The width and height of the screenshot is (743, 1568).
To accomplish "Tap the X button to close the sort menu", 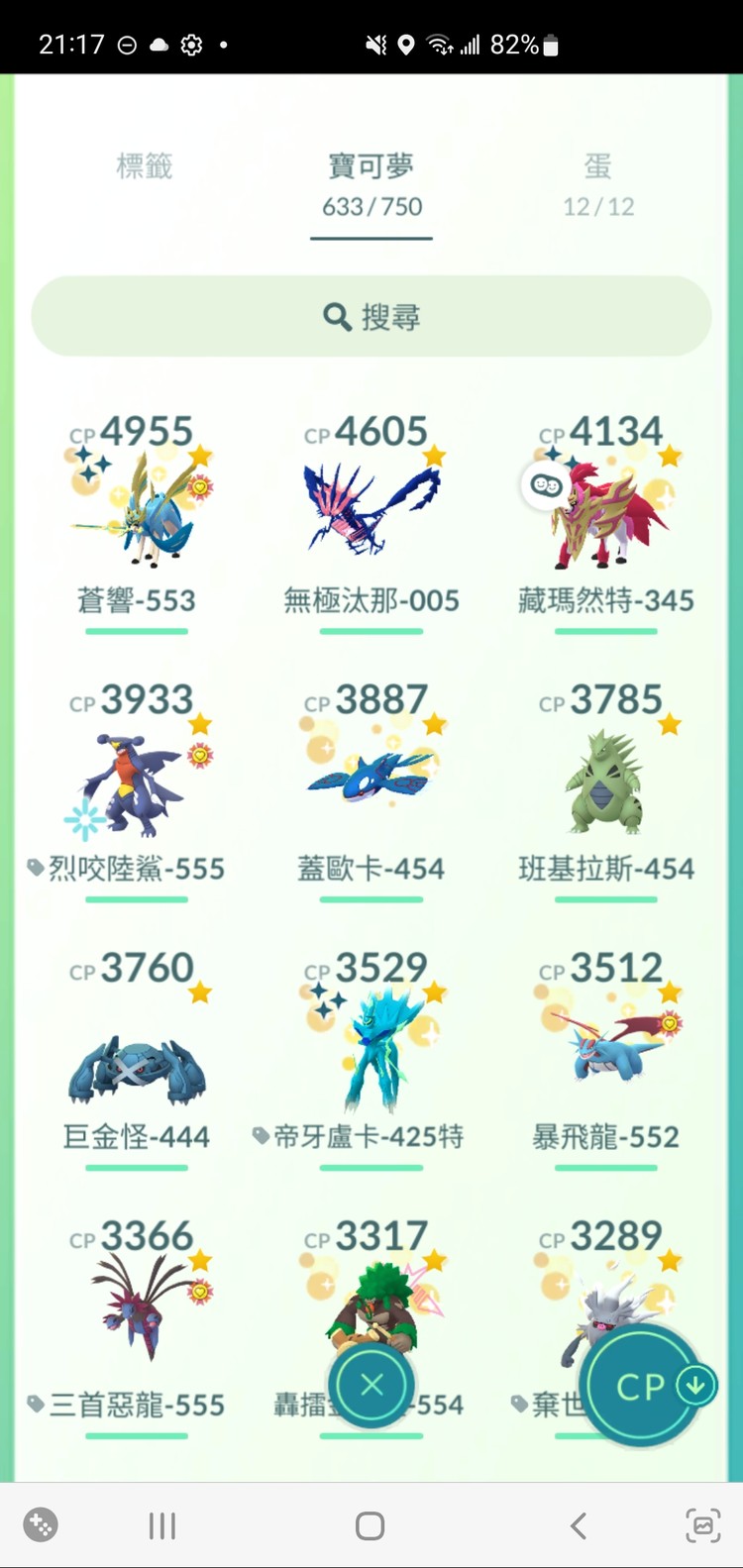I will click(x=371, y=1385).
